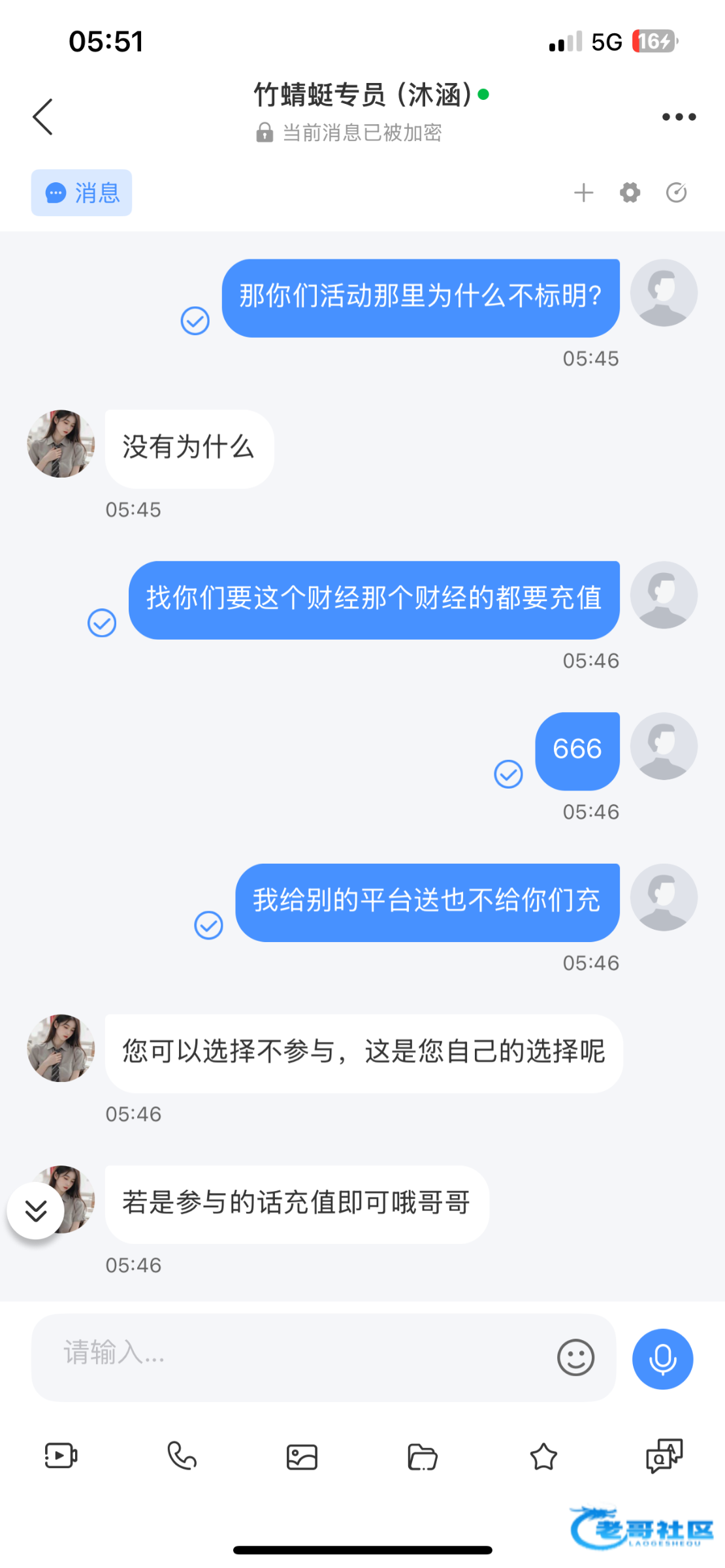Start a video call
This screenshot has width=725, height=1568.
pos(61,1456)
